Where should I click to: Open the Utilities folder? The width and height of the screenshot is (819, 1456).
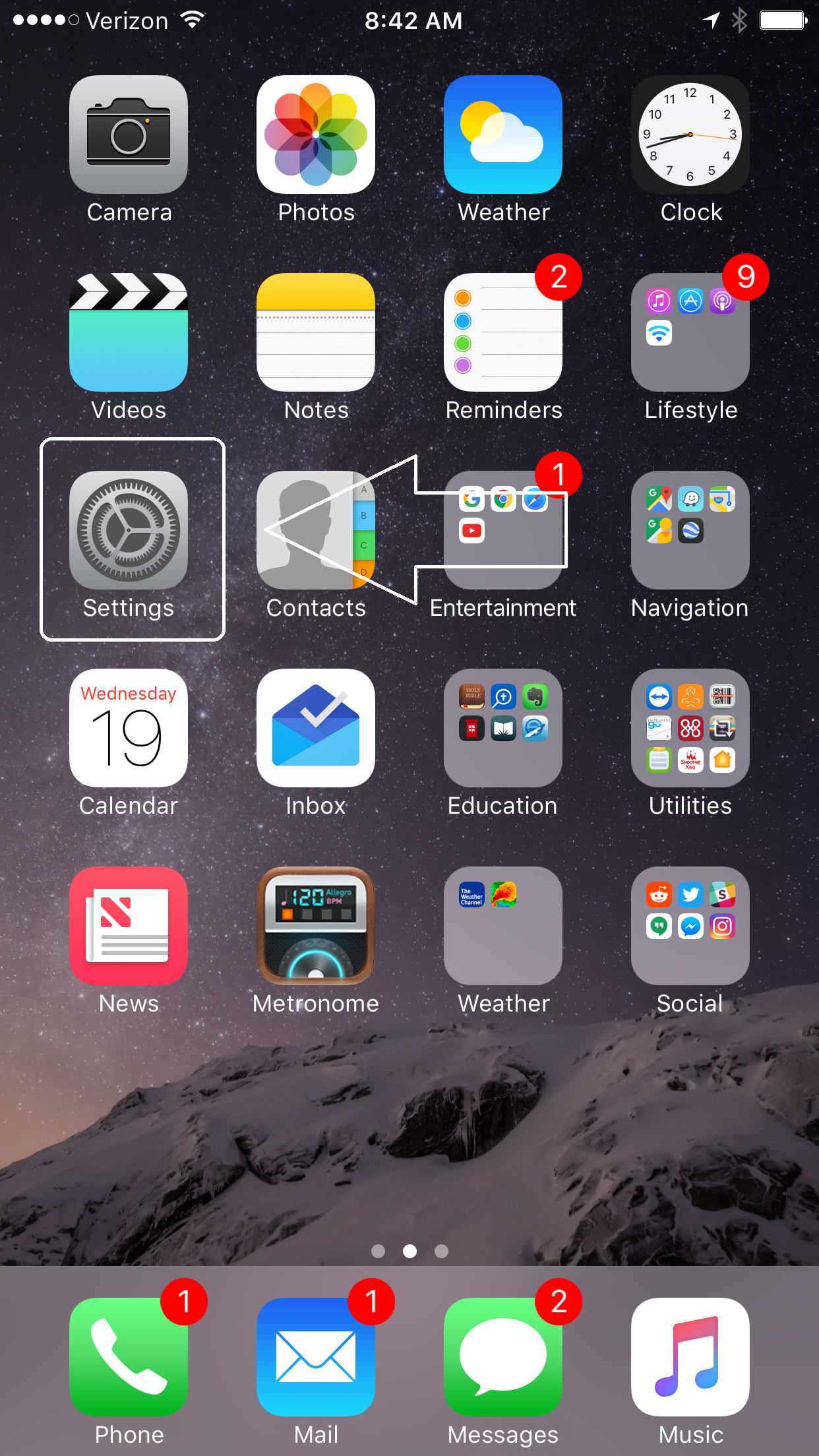pos(690,728)
